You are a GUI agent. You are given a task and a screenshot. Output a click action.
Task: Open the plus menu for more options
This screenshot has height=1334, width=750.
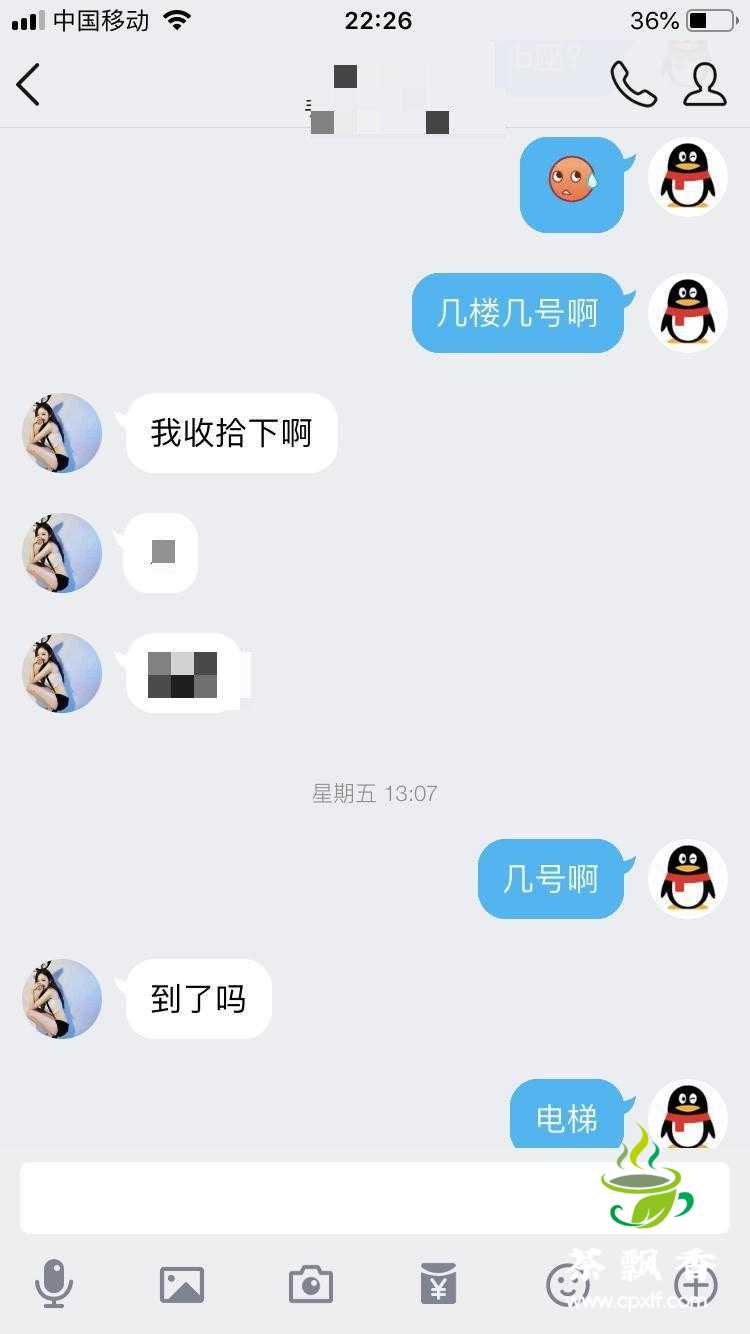click(x=695, y=1285)
